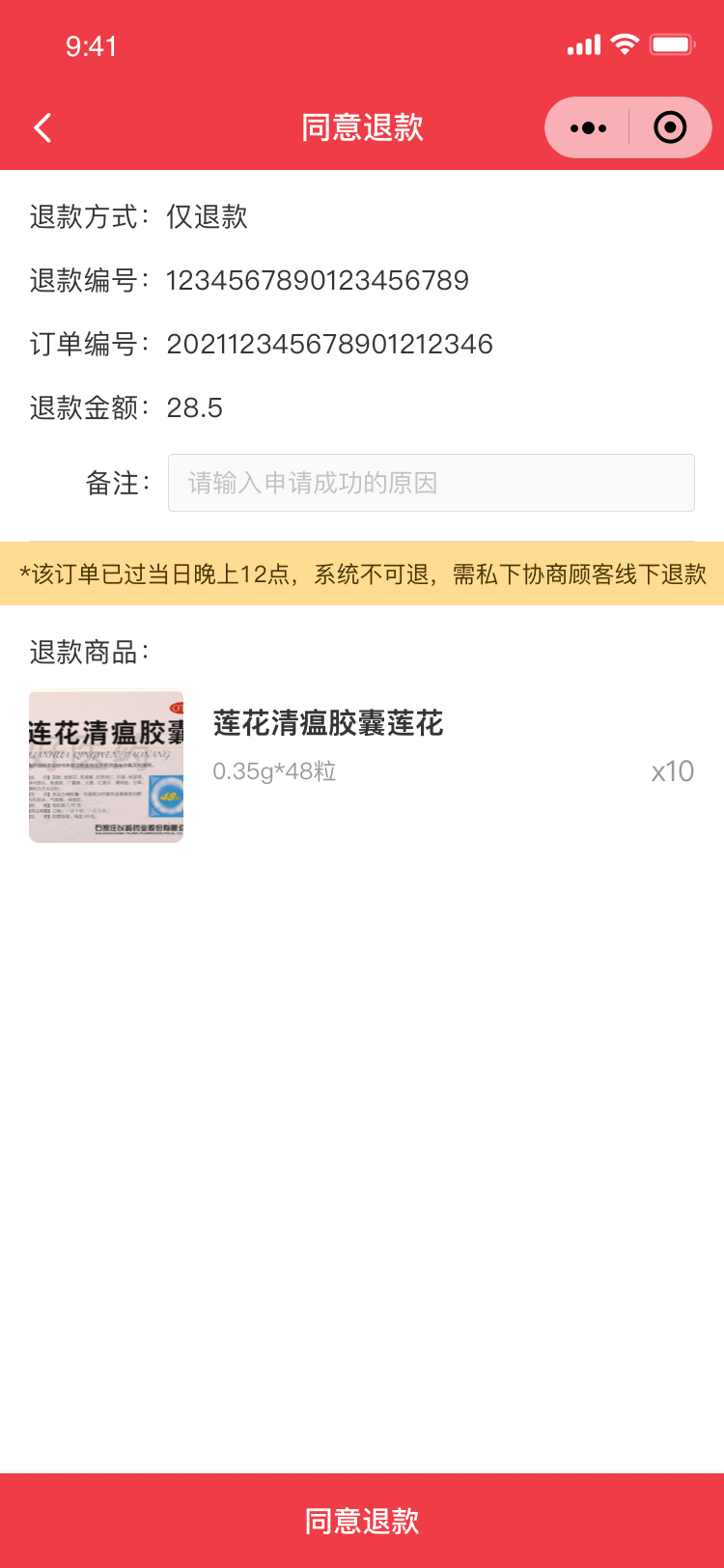Focus the 备注 remark input field
Image resolution: width=724 pixels, height=1568 pixels.
point(431,483)
